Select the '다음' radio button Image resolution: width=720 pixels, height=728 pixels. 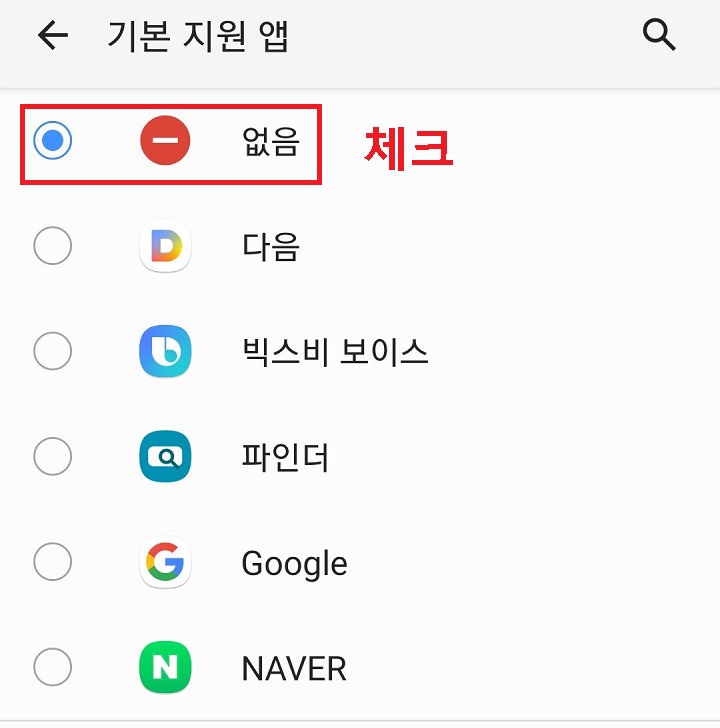click(53, 245)
